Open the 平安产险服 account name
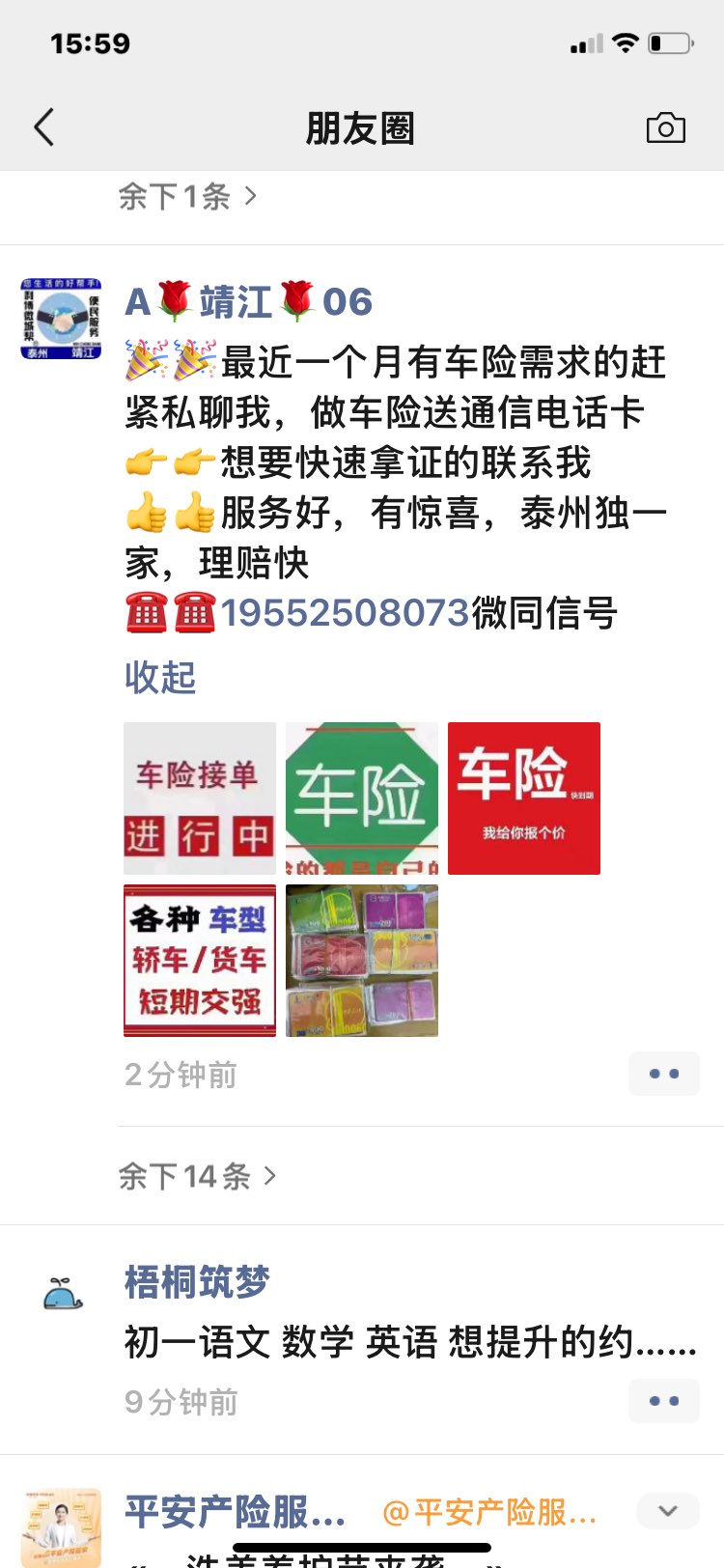Screen dimensions: 724x1568 click(x=235, y=1512)
